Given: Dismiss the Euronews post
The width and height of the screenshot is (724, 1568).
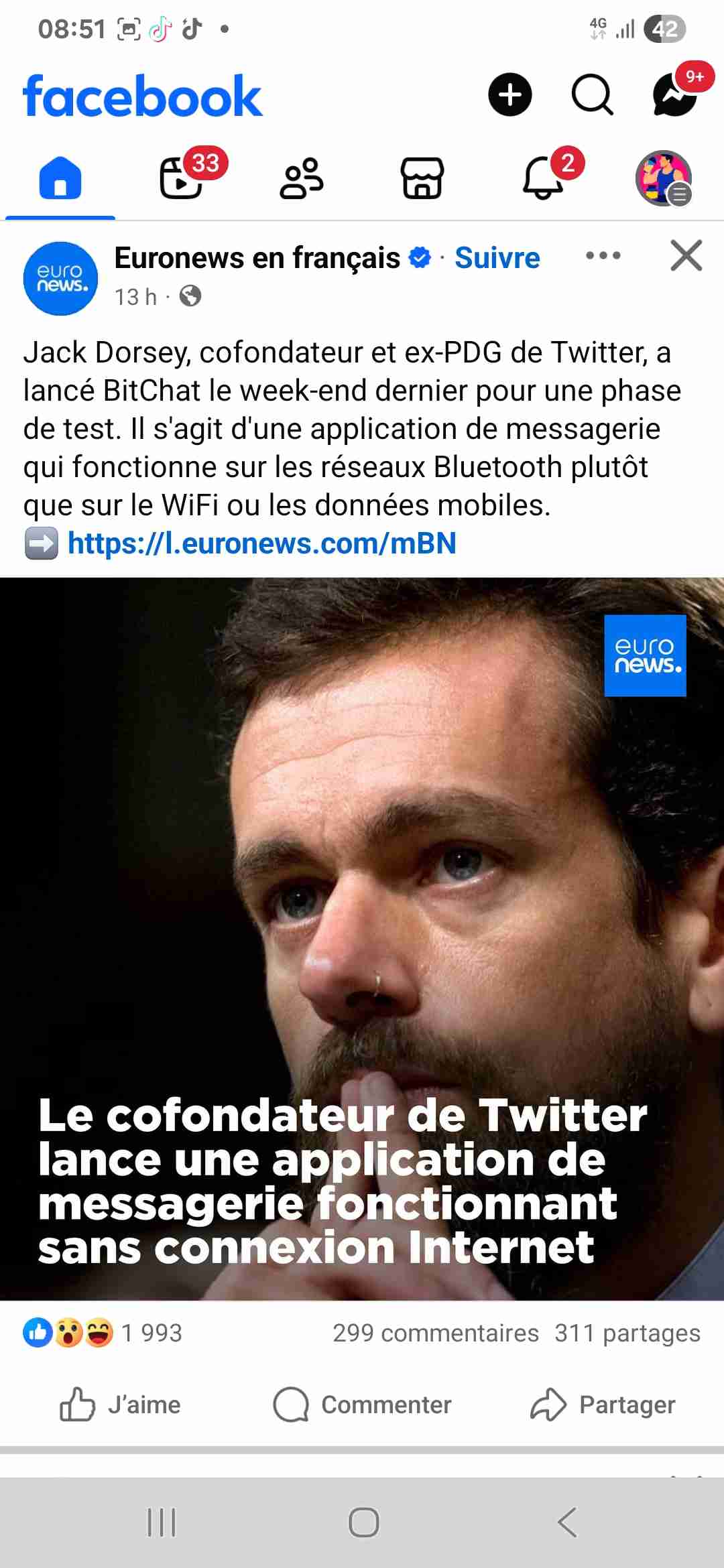Looking at the screenshot, I should [x=686, y=255].
